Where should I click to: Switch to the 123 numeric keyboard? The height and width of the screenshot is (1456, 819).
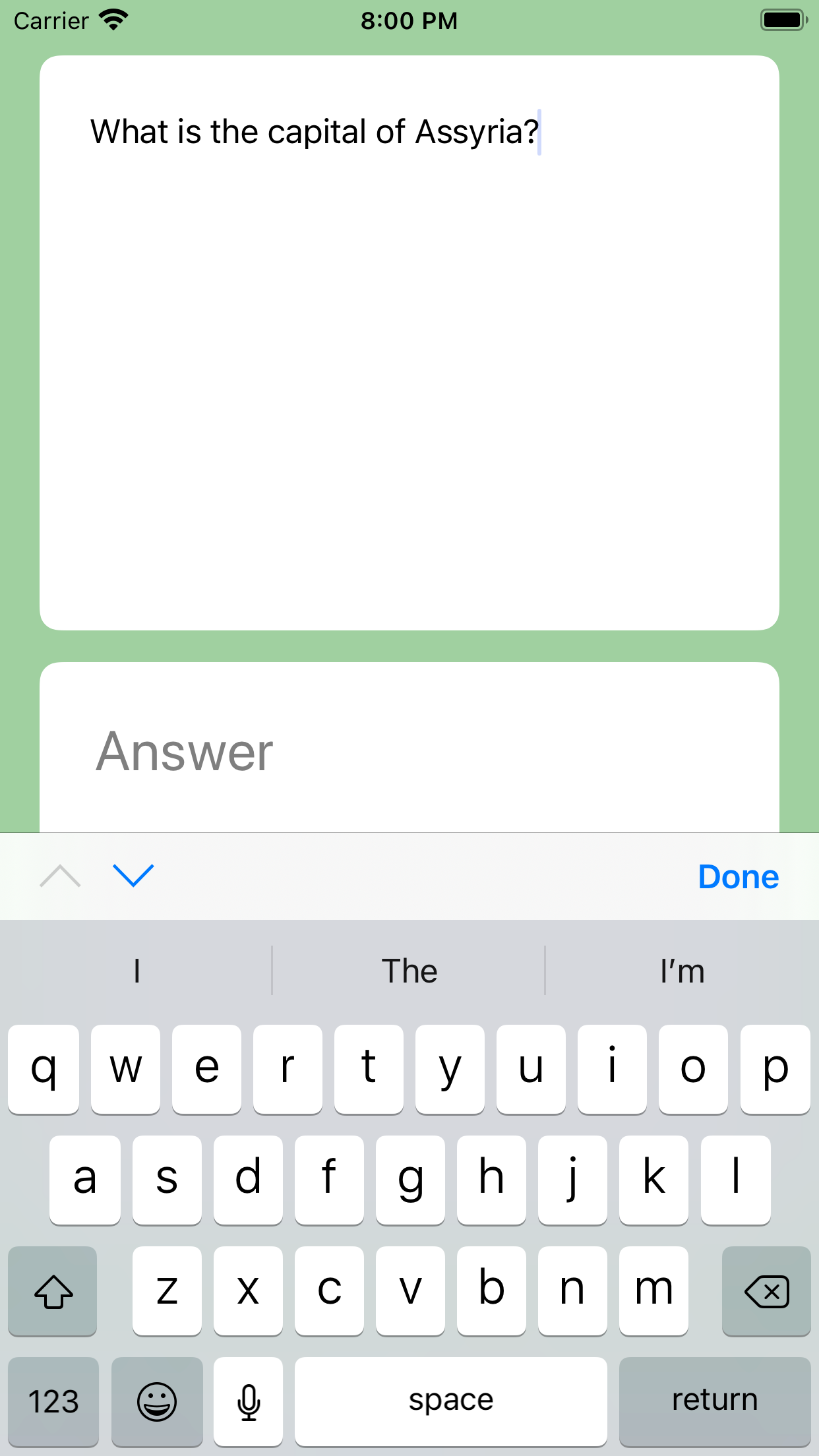(53, 1401)
